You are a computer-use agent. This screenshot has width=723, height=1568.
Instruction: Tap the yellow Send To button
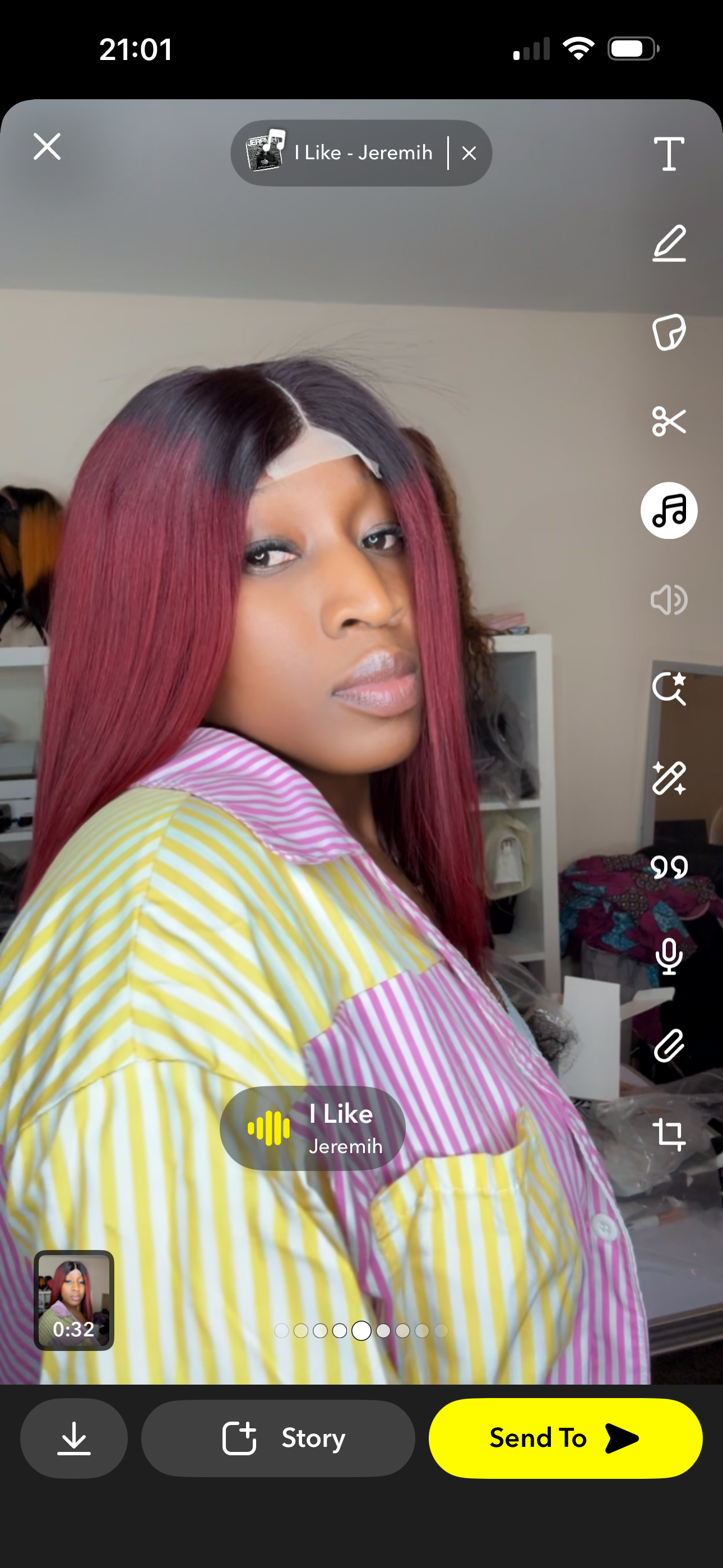pos(566,1438)
